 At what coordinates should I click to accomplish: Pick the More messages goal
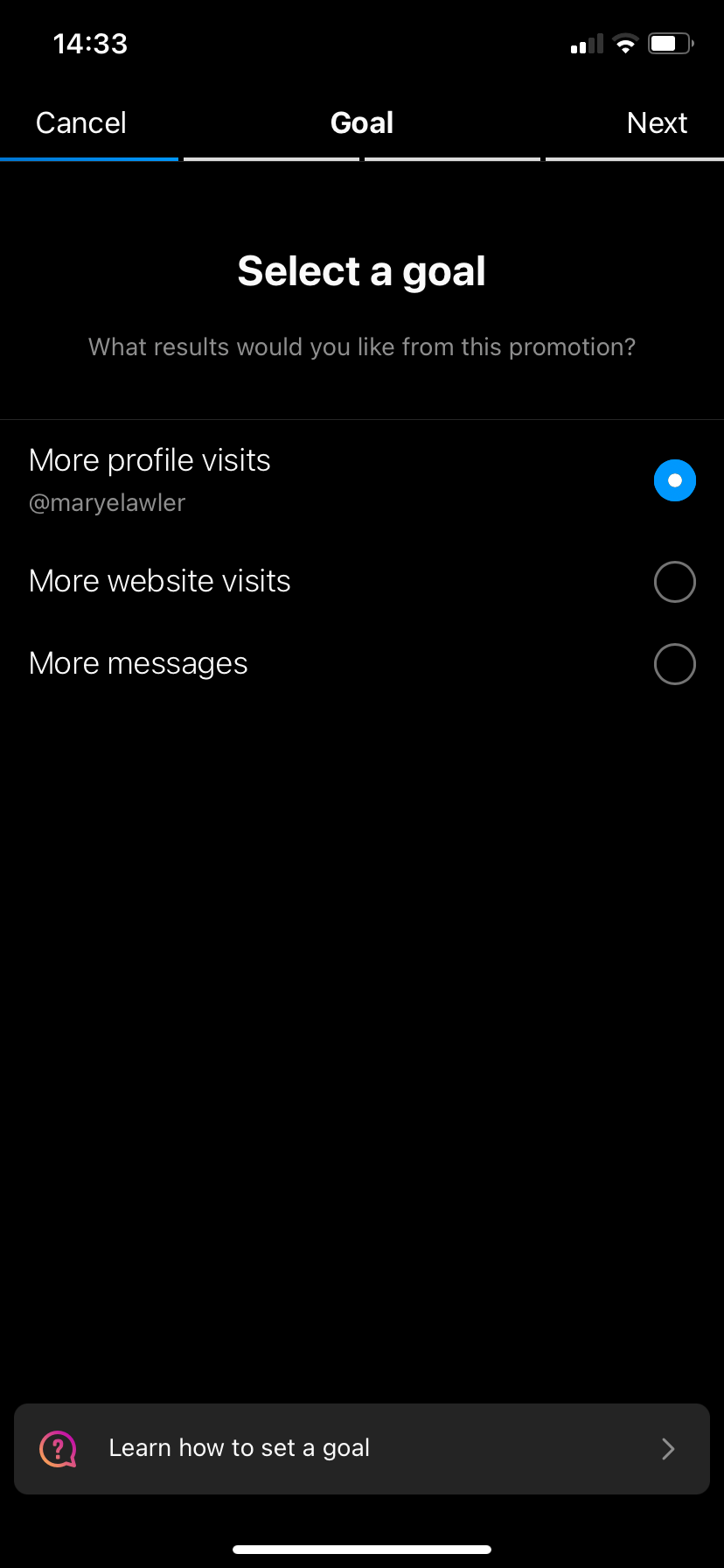point(362,664)
